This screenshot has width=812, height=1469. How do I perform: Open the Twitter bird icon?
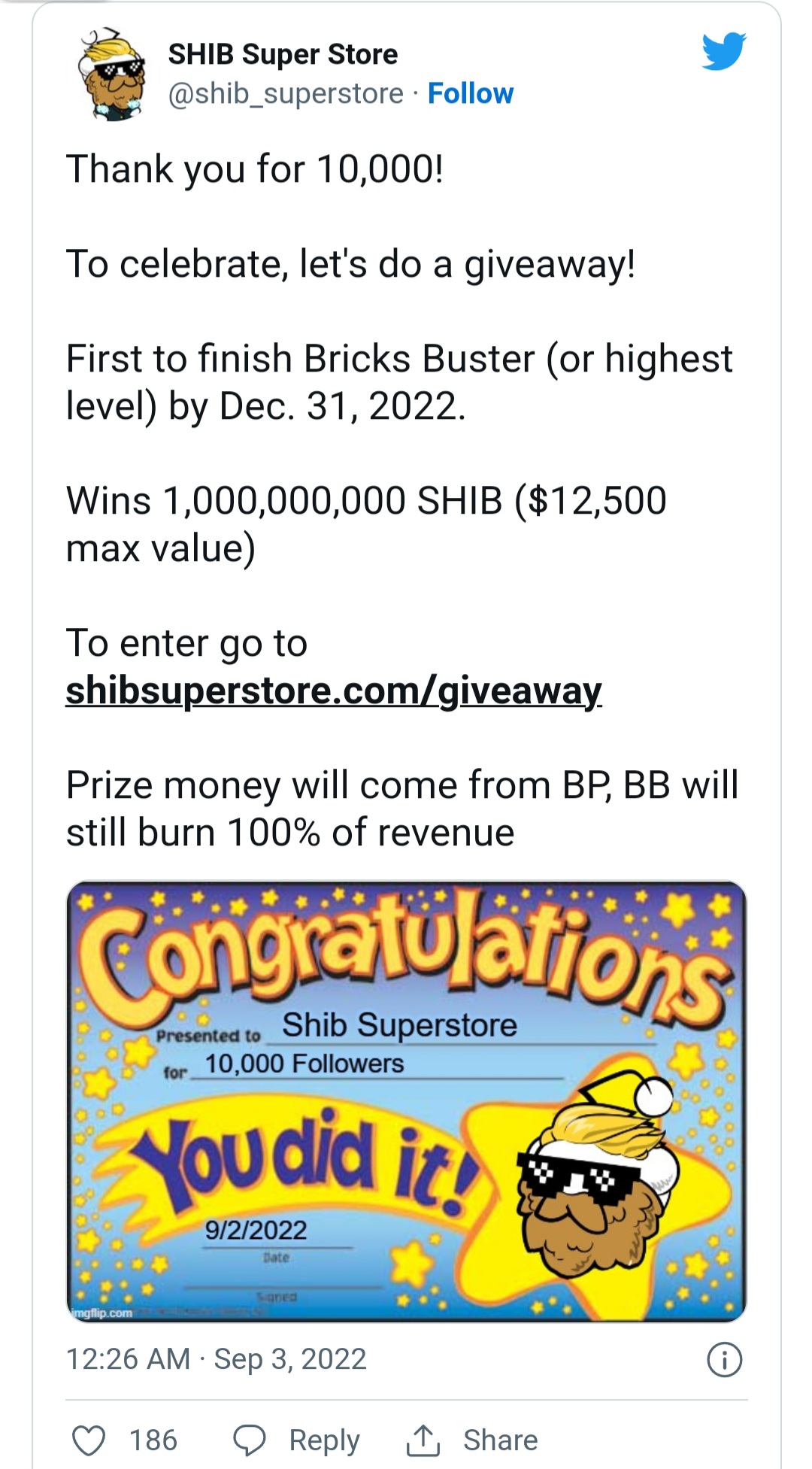pos(723,51)
